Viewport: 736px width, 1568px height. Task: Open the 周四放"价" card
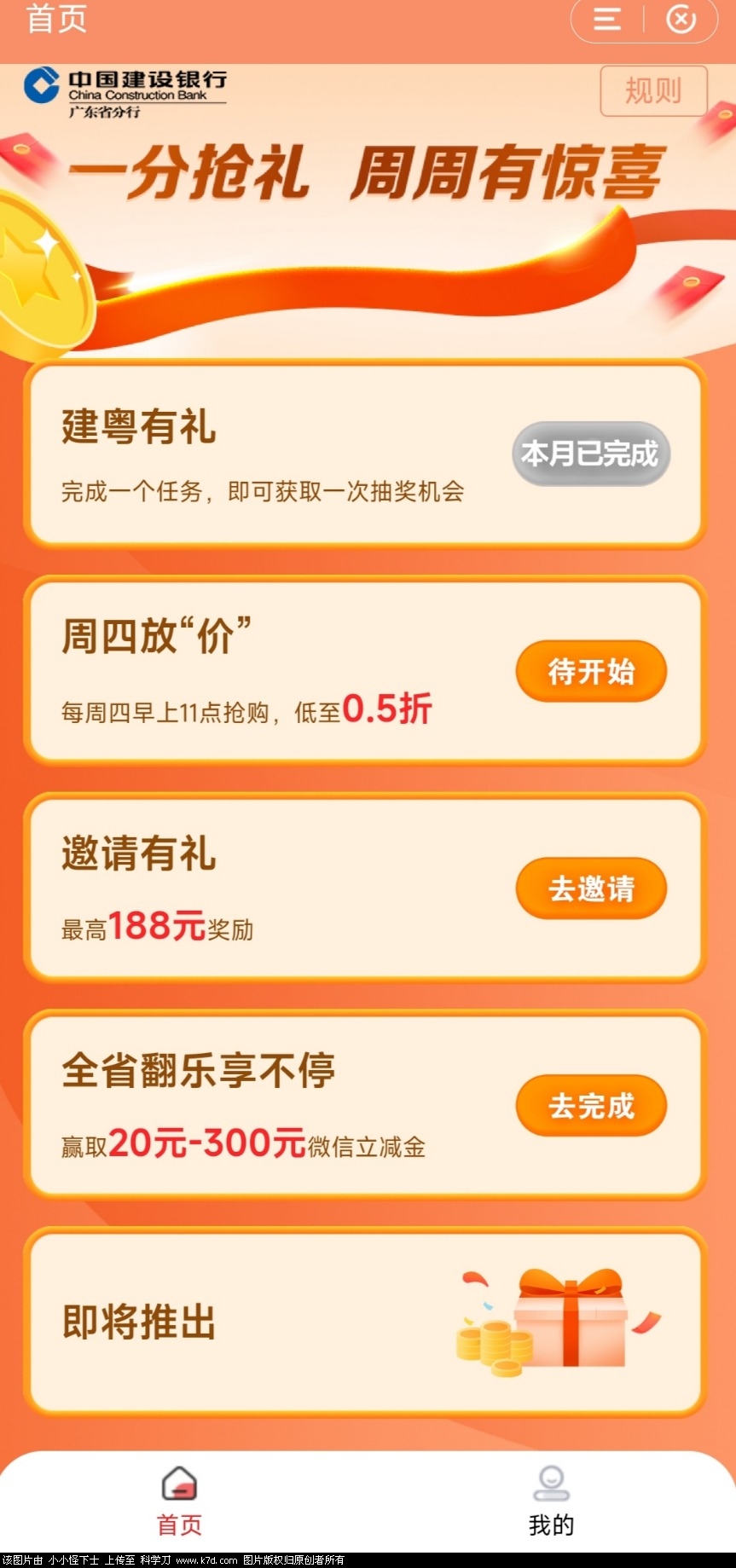(273, 672)
